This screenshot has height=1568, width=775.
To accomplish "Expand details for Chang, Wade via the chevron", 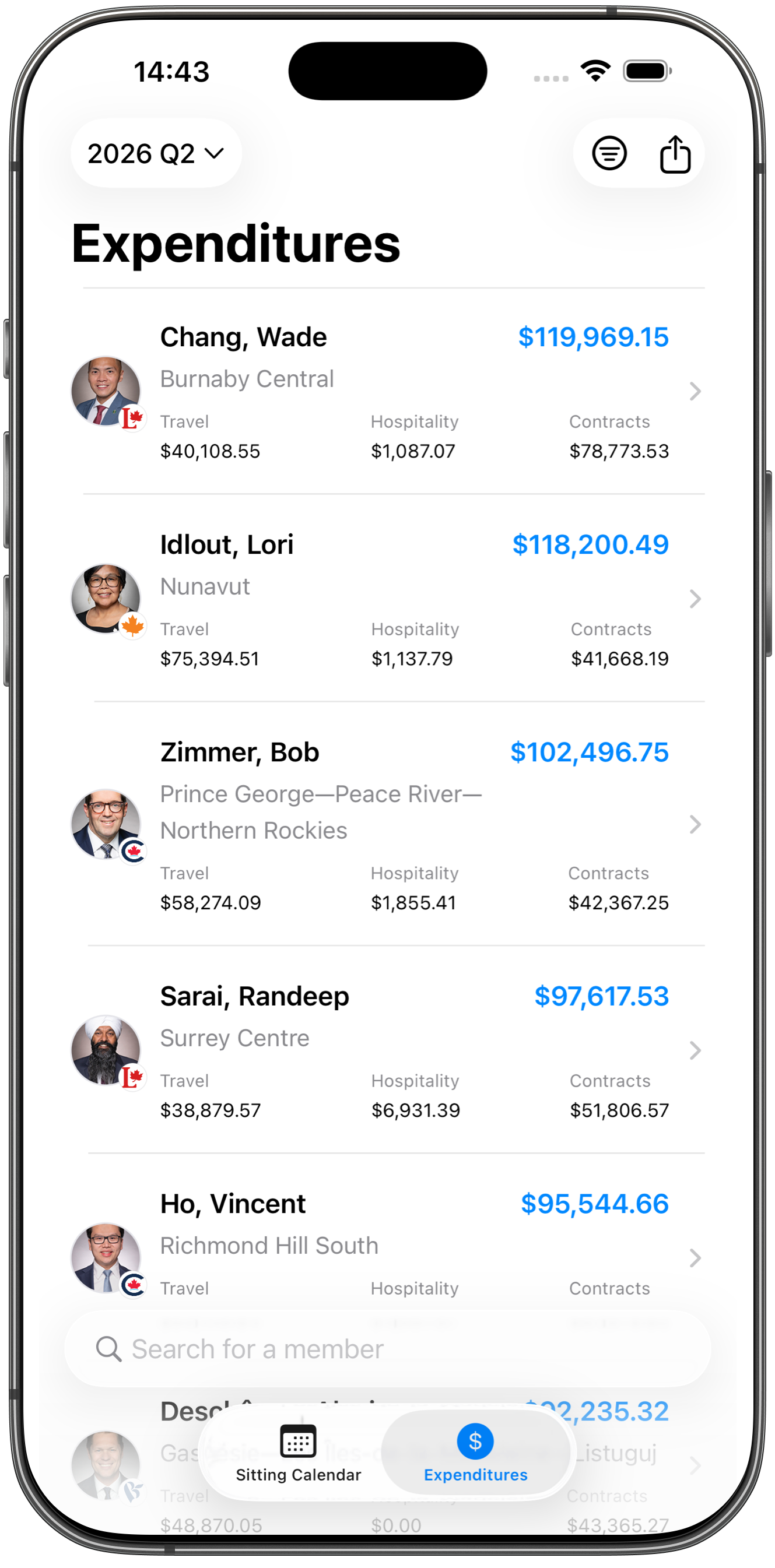I will (x=695, y=391).
